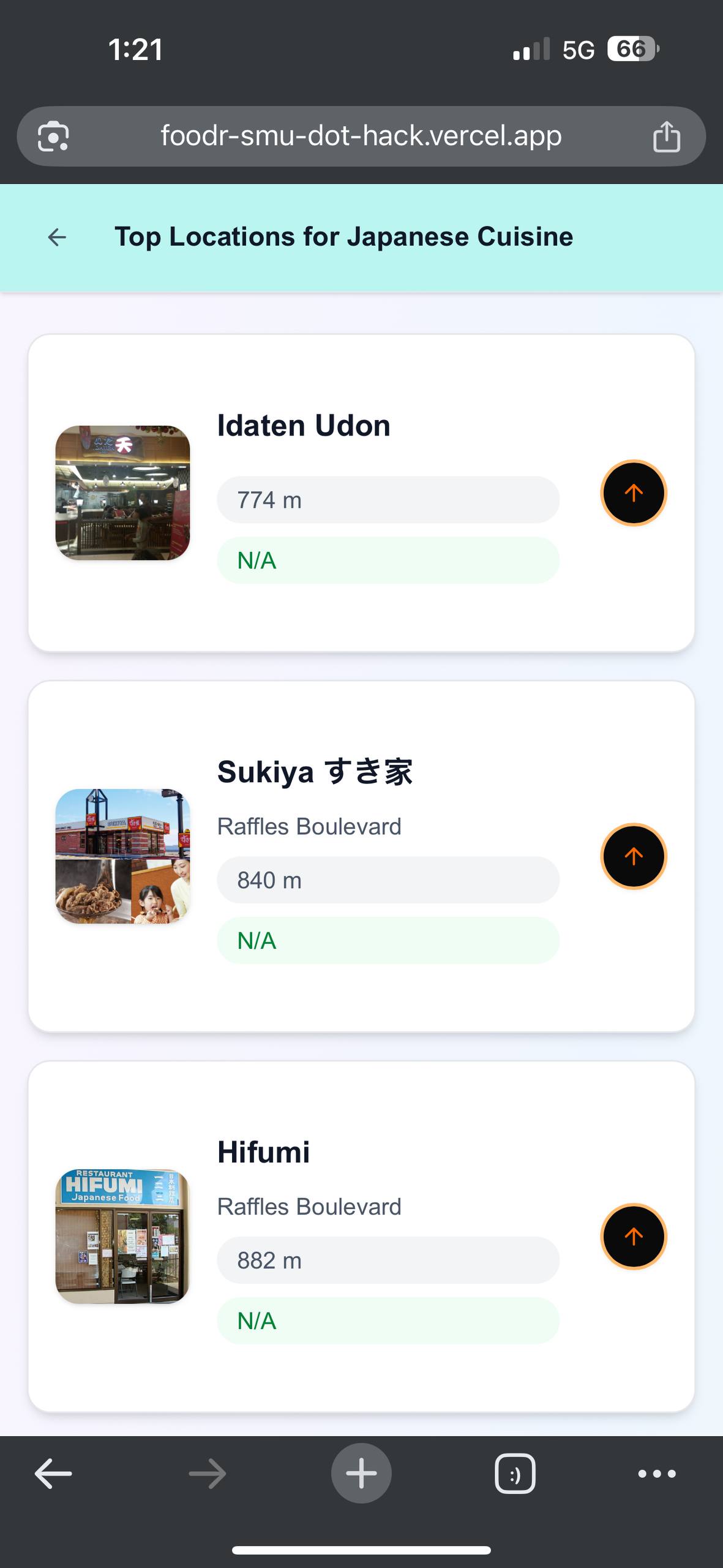This screenshot has width=723, height=1568.
Task: Open the Sukiya restaurant card
Action: click(361, 856)
